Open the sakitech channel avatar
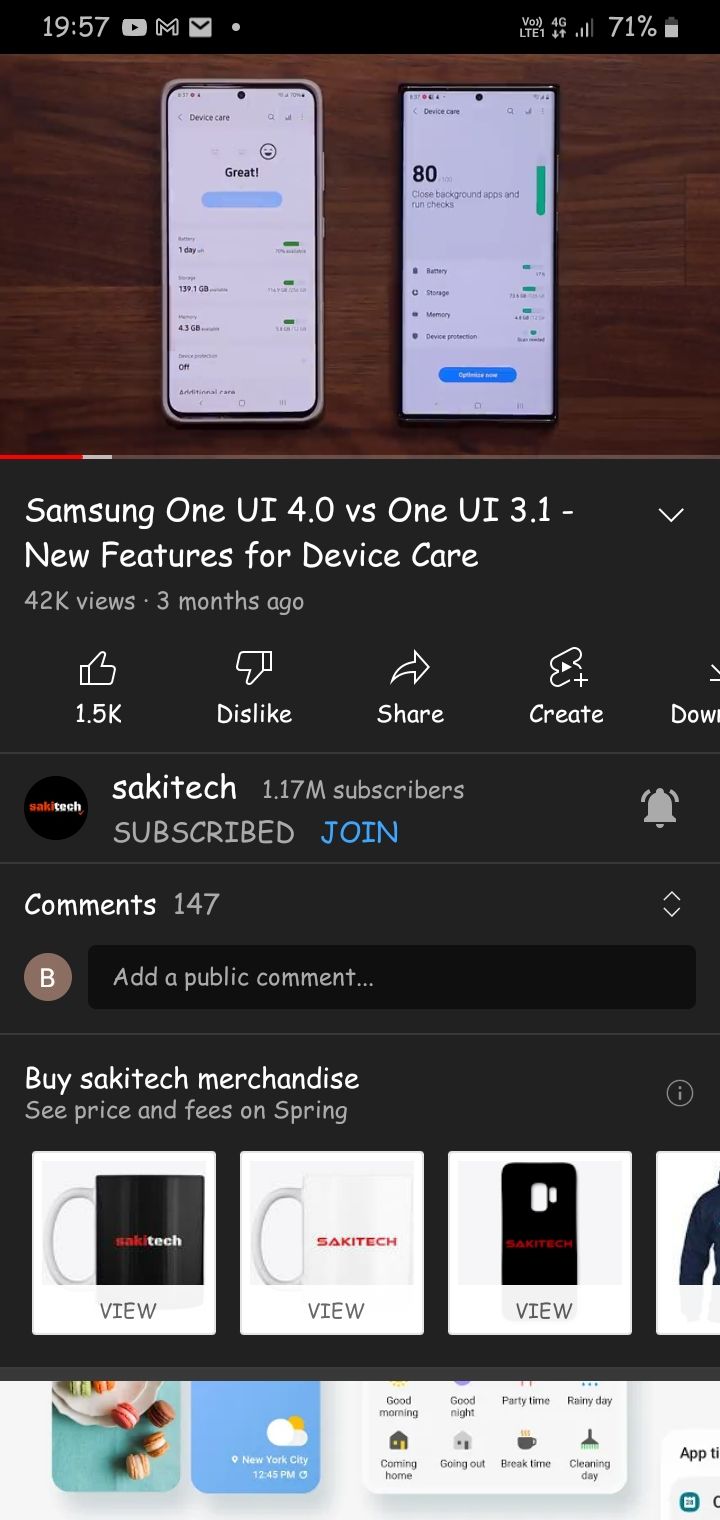The width and height of the screenshot is (720, 1520). pyautogui.click(x=56, y=807)
